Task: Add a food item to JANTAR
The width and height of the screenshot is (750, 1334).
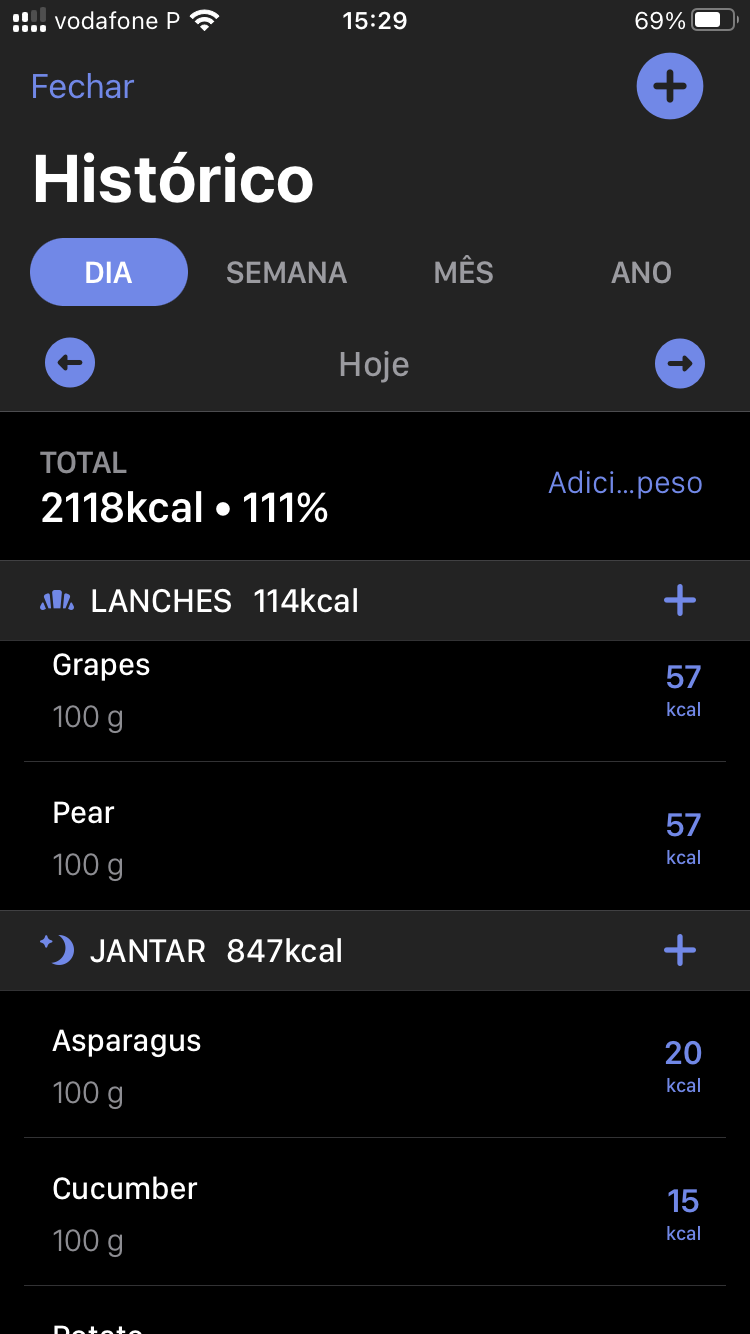Action: click(679, 950)
